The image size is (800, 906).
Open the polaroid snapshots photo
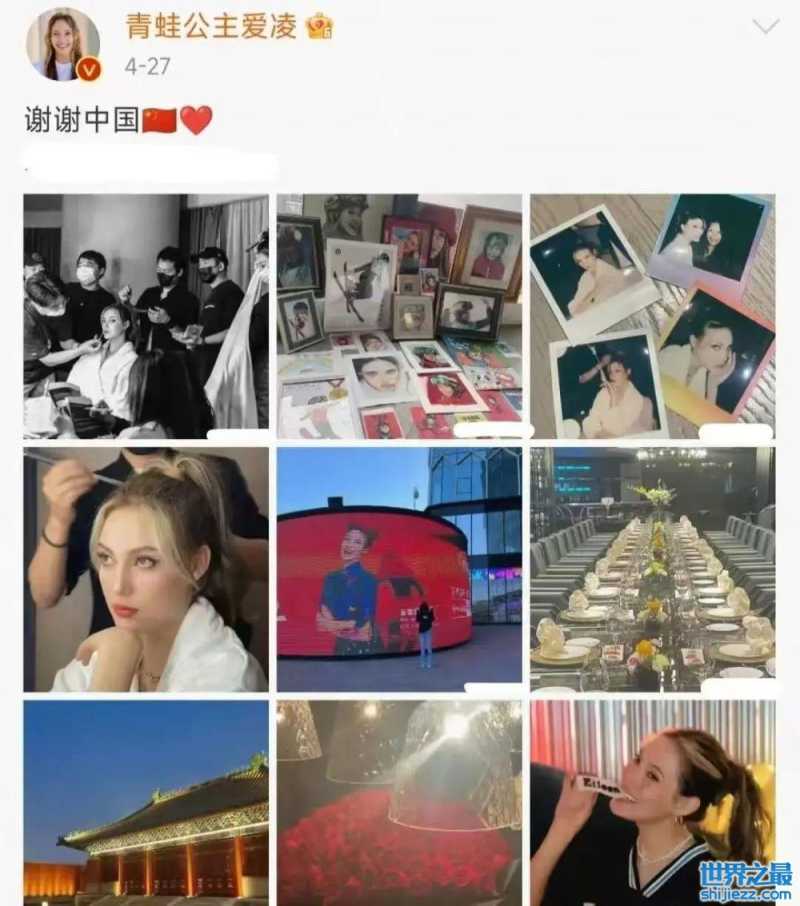[x=652, y=316]
